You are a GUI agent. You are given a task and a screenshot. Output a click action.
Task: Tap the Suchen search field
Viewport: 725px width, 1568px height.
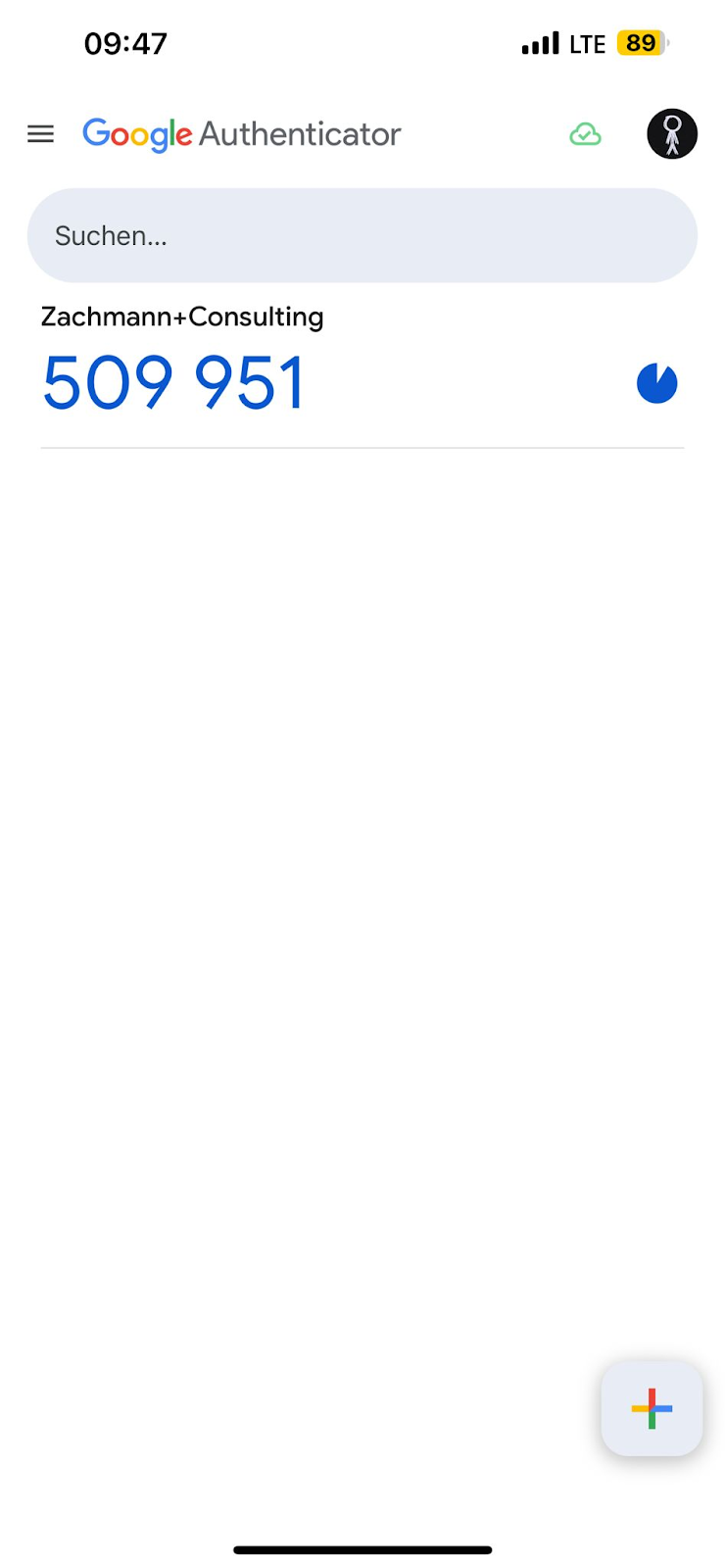tap(362, 236)
